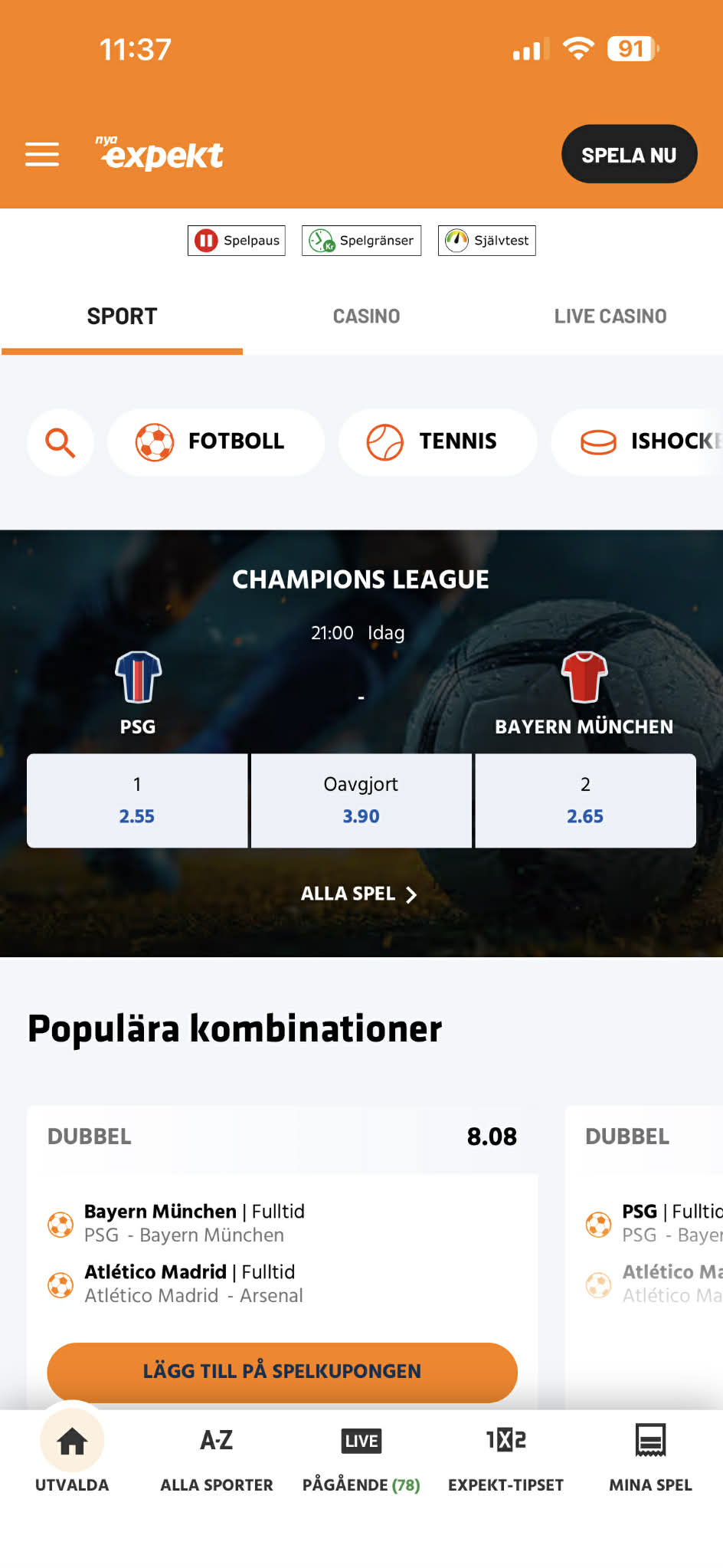
Task: Open the search magnifier icon
Action: pos(61,443)
